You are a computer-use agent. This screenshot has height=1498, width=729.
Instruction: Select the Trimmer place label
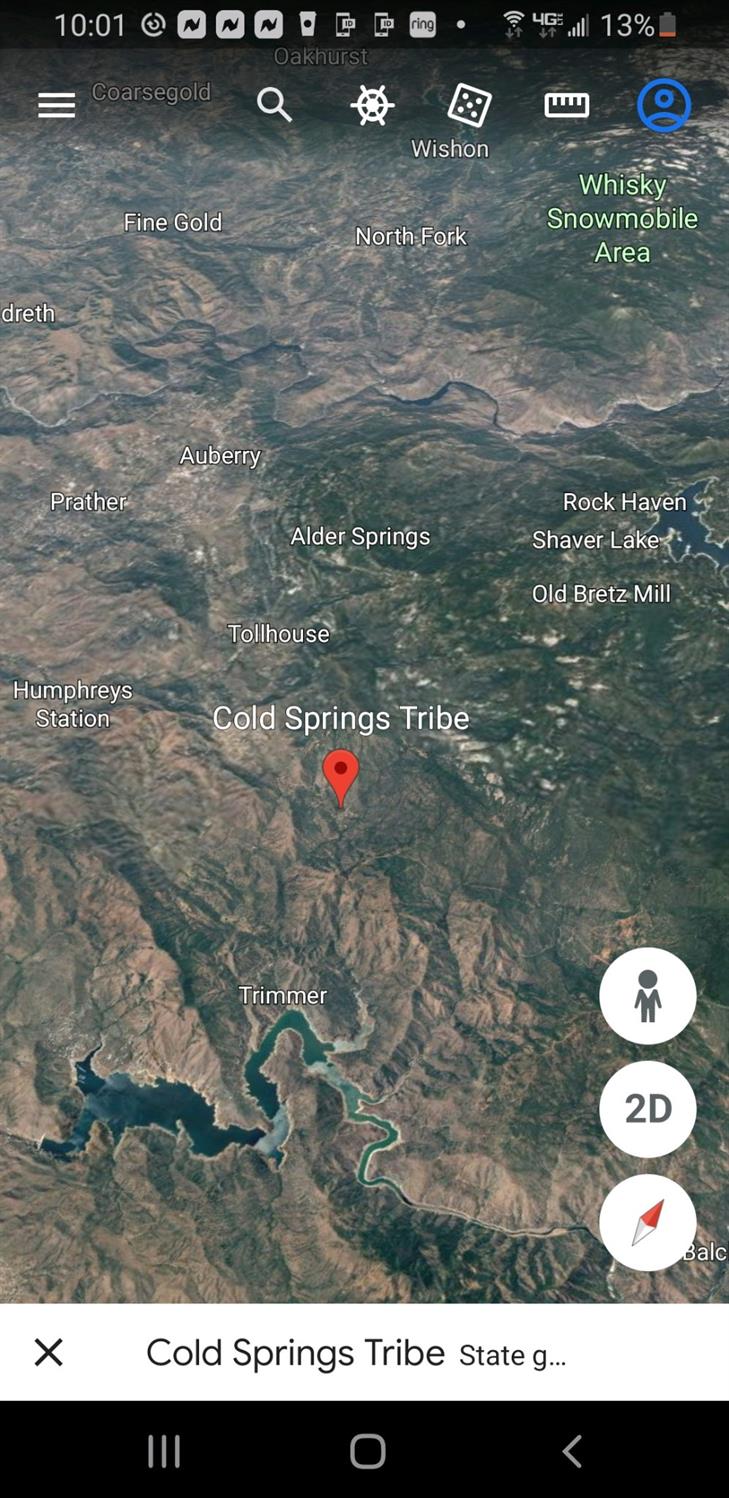click(x=282, y=995)
